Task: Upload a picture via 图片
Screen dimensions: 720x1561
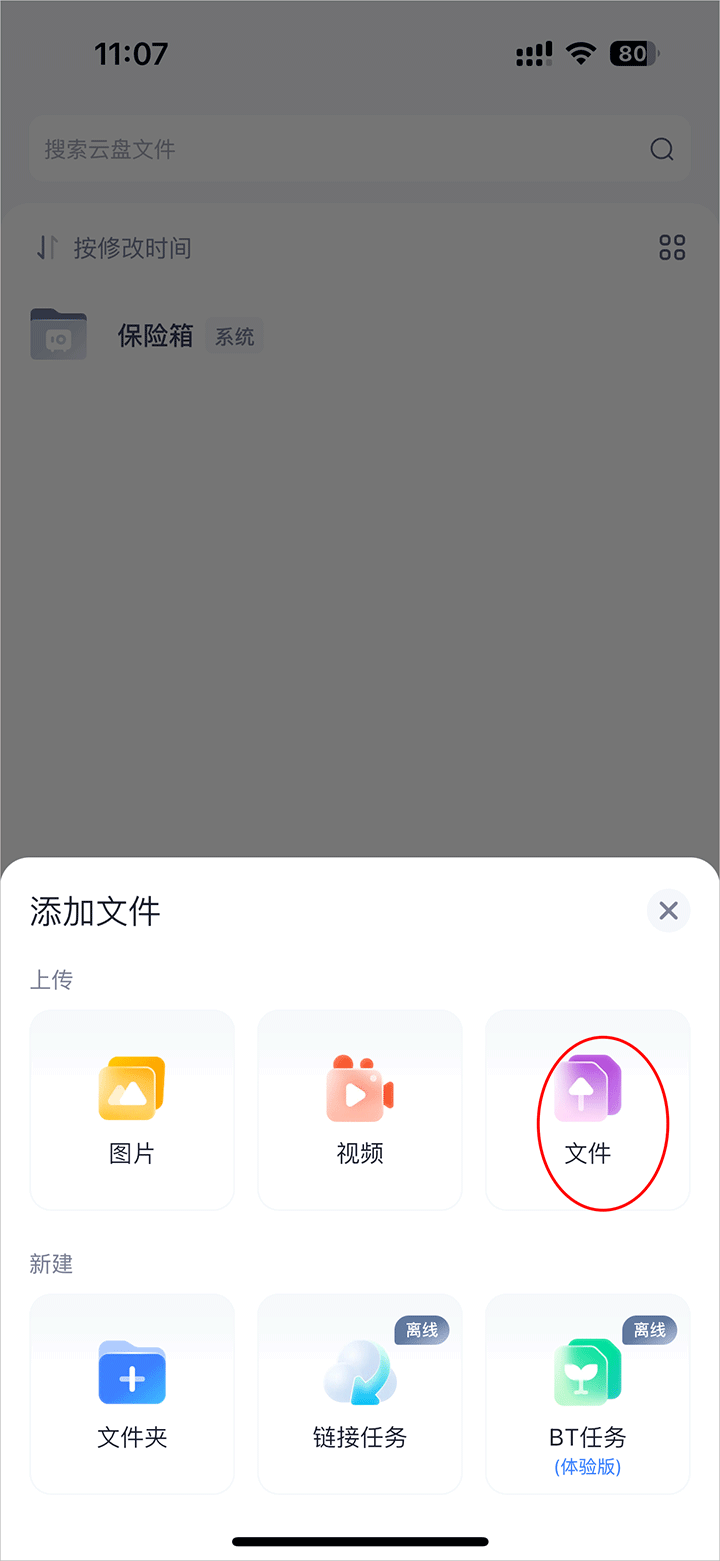Action: tap(132, 1109)
